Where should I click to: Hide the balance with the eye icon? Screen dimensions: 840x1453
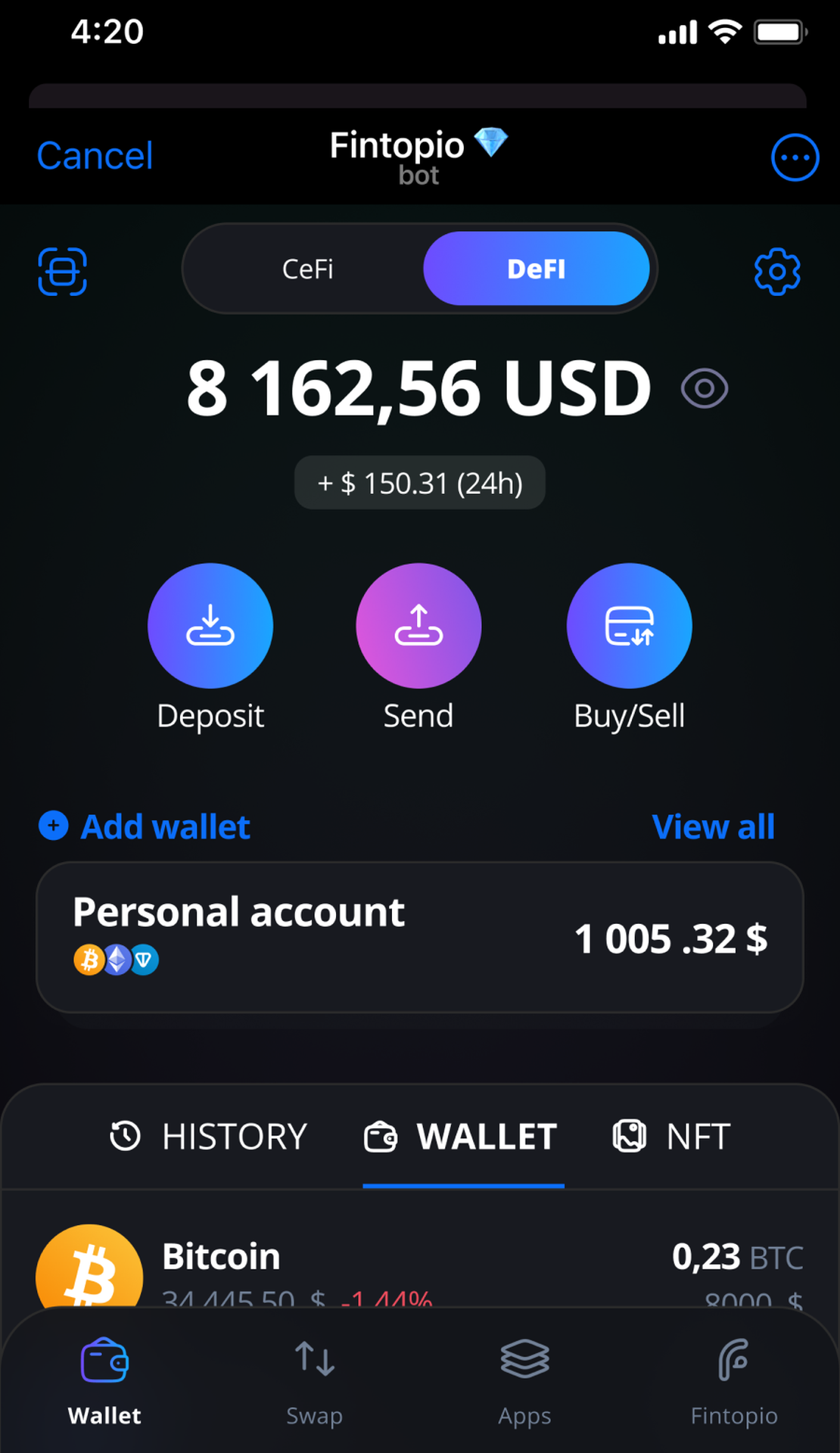tap(704, 388)
